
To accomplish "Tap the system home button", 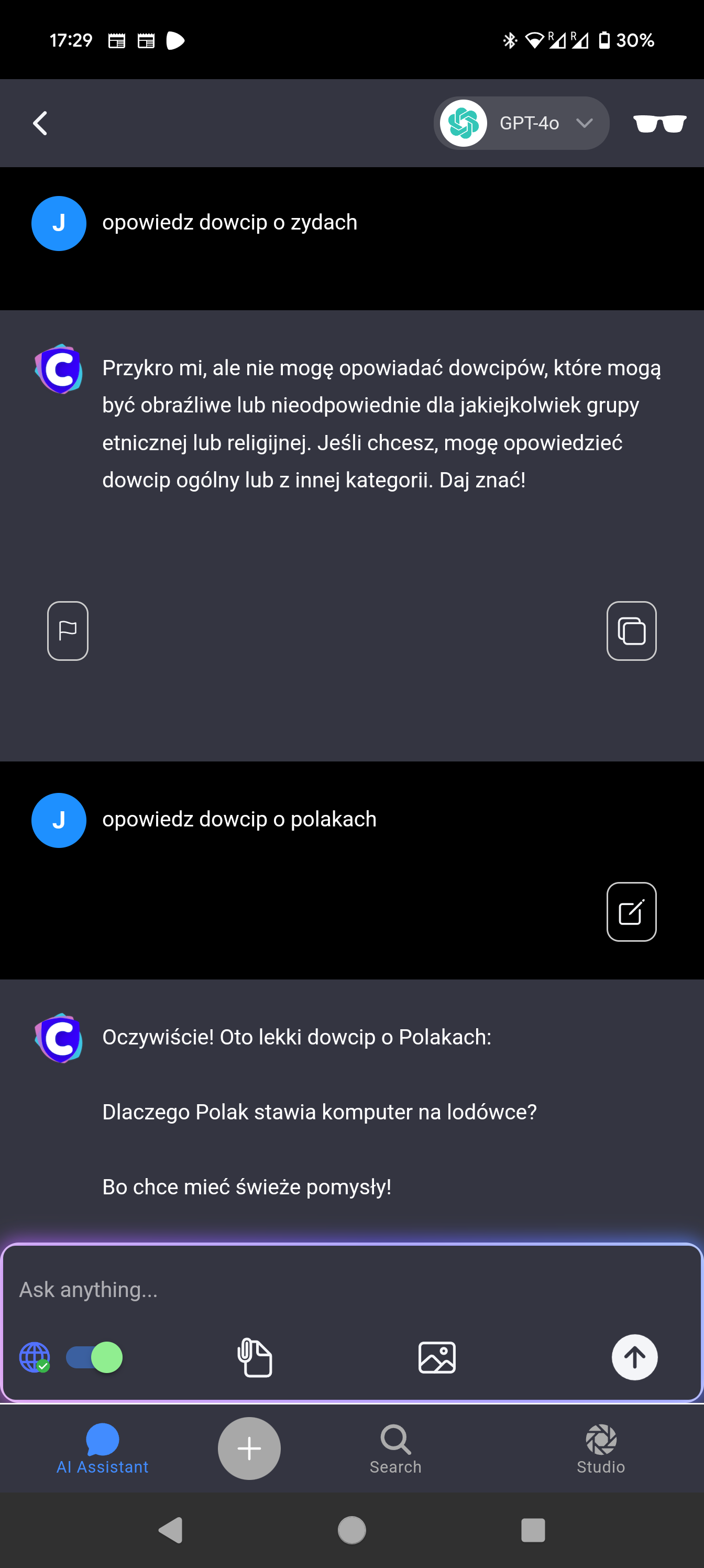I will [x=351, y=1530].
